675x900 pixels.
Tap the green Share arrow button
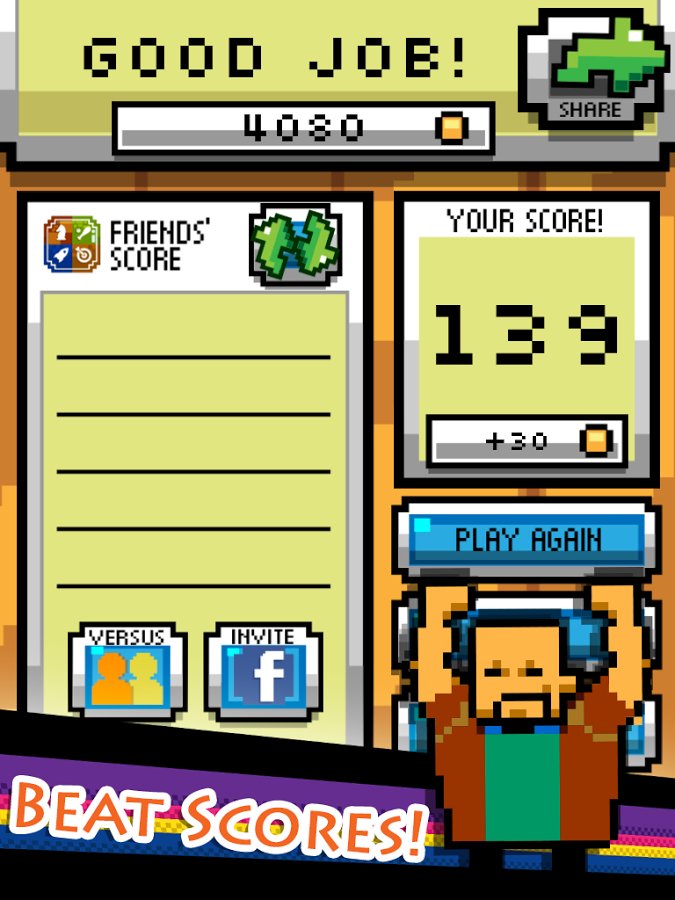coord(594,68)
